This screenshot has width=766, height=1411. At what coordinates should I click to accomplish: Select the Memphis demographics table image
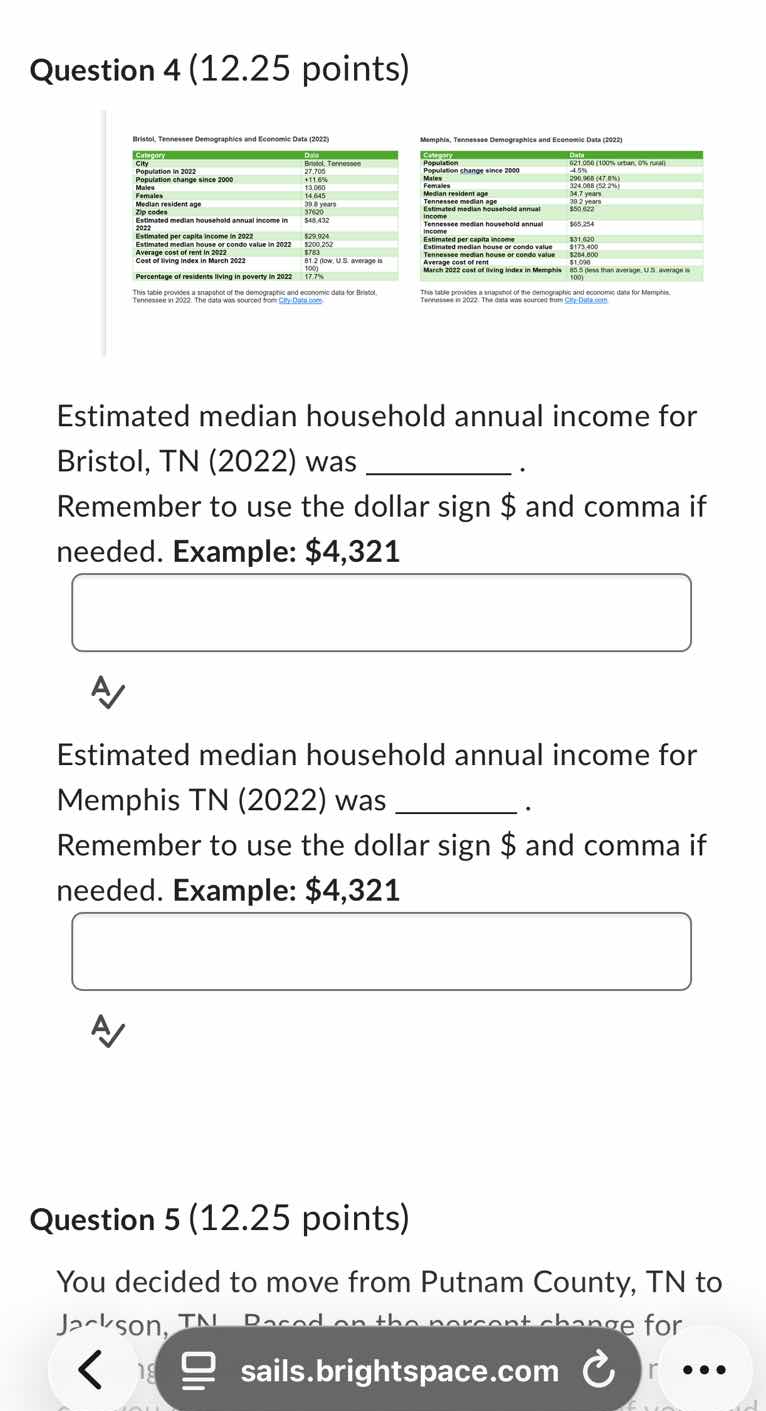pyautogui.click(x=560, y=210)
